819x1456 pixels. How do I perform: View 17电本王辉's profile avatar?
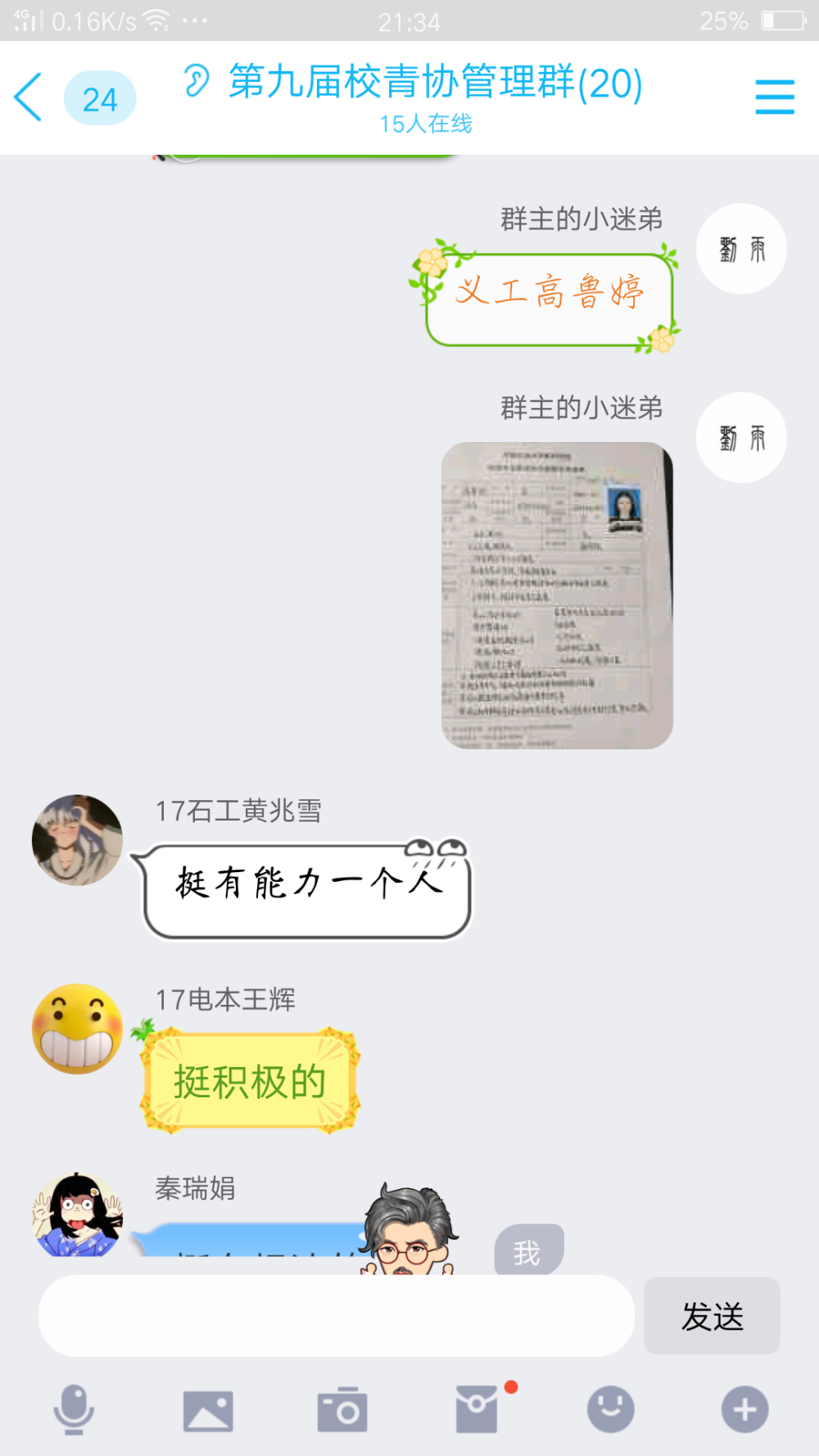tap(77, 1029)
